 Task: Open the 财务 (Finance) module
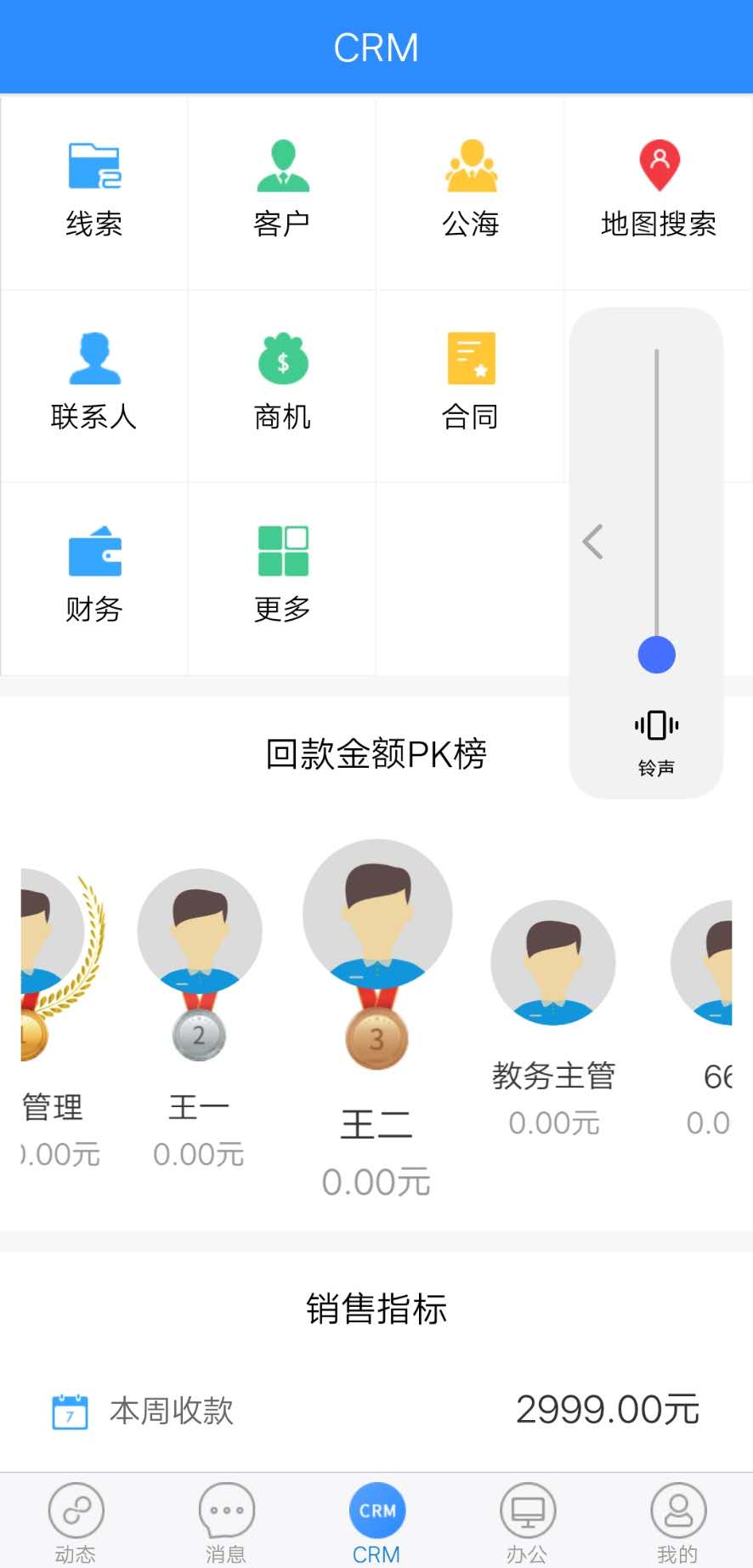tap(94, 576)
